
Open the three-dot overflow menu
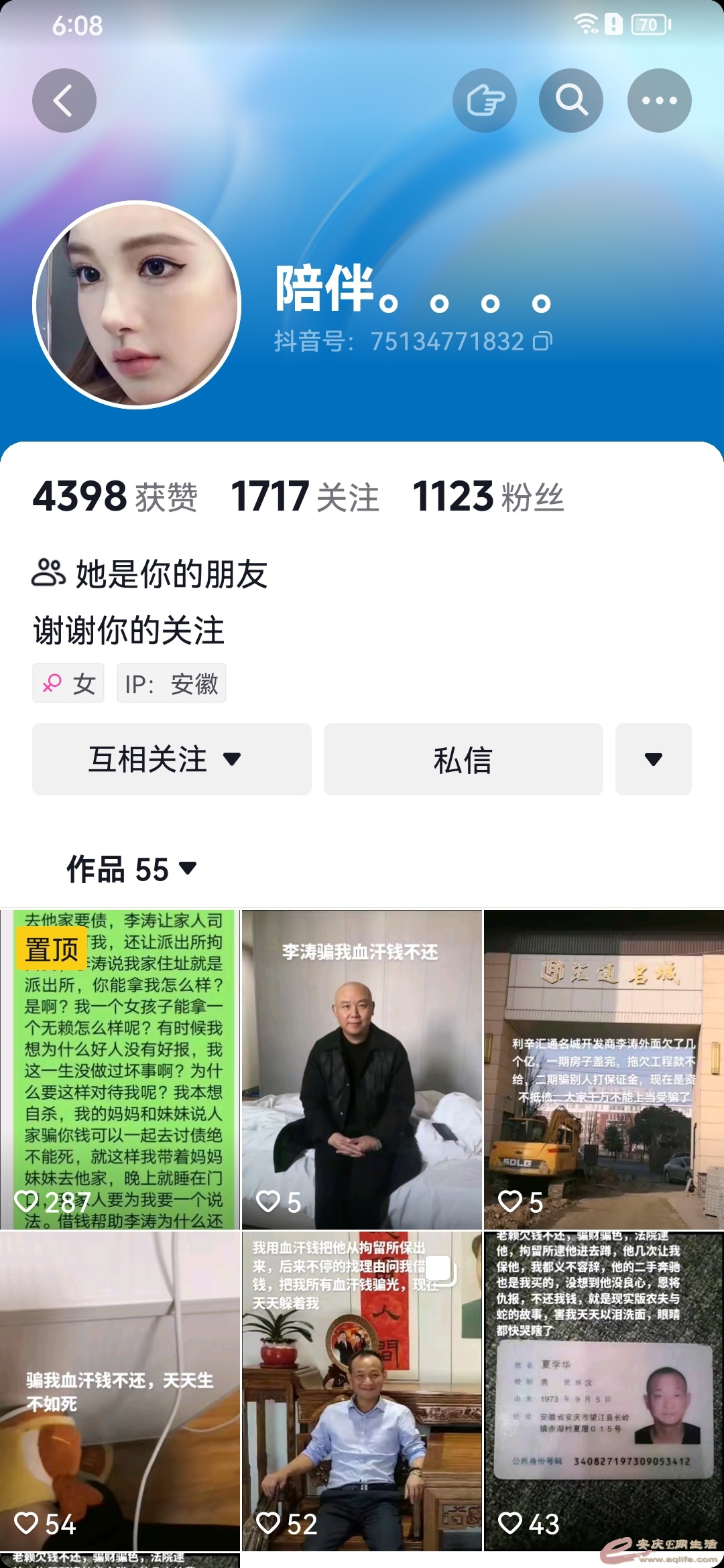pyautogui.click(x=659, y=101)
